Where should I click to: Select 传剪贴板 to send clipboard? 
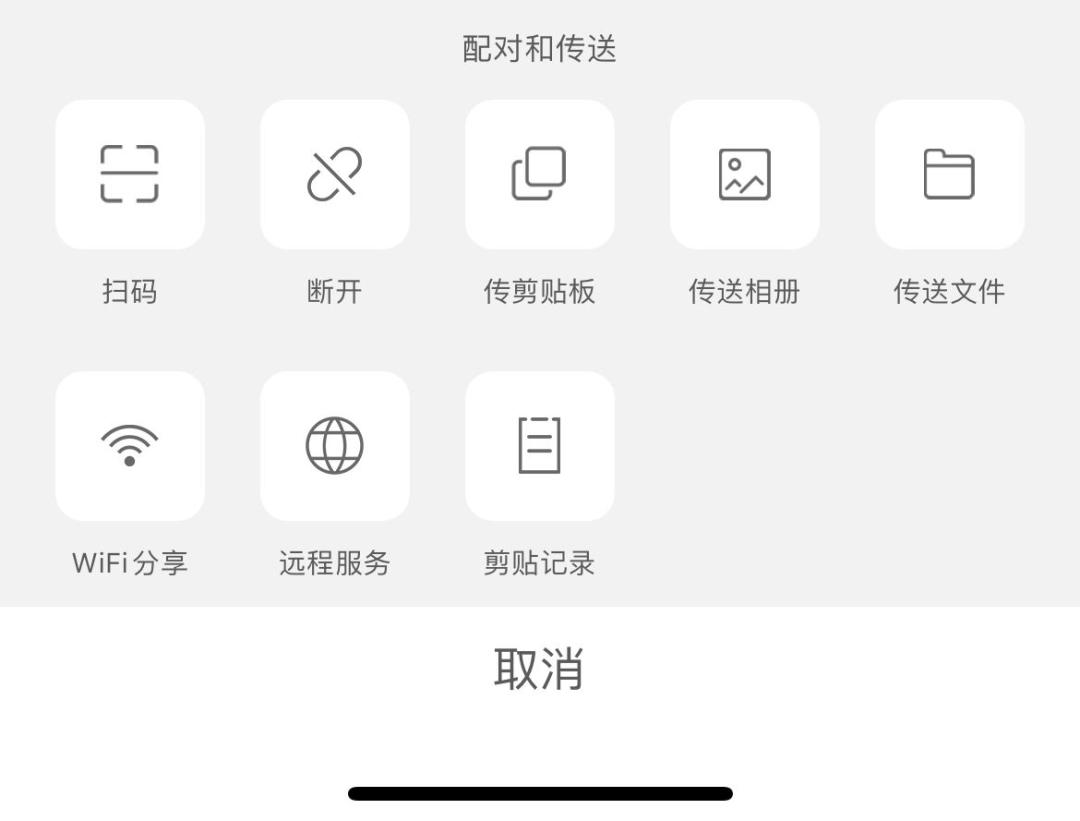(x=540, y=174)
